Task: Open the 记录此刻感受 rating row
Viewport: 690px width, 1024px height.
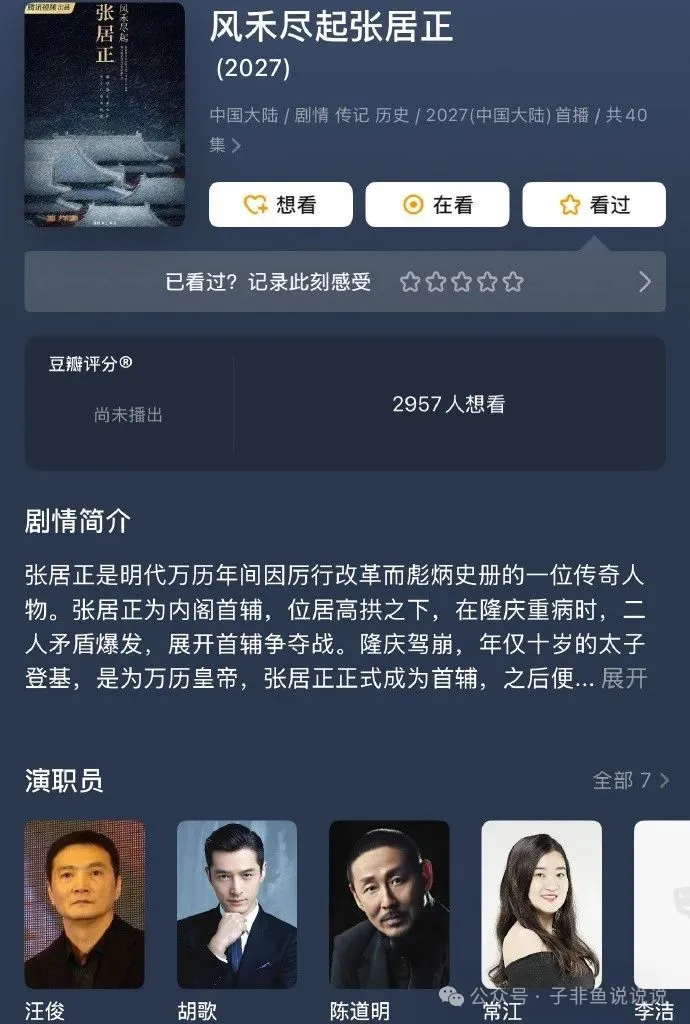Action: [344, 282]
